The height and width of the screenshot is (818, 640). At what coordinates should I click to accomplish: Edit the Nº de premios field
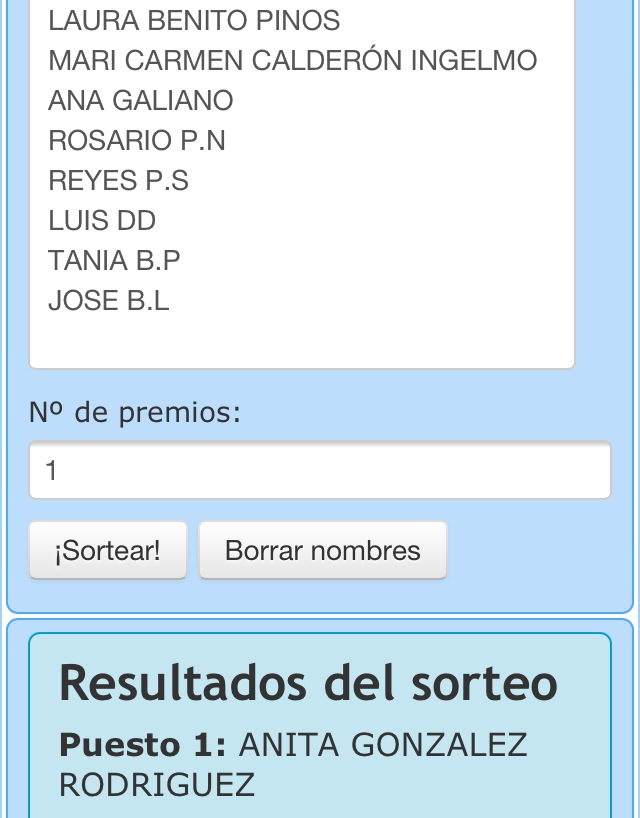click(x=320, y=470)
